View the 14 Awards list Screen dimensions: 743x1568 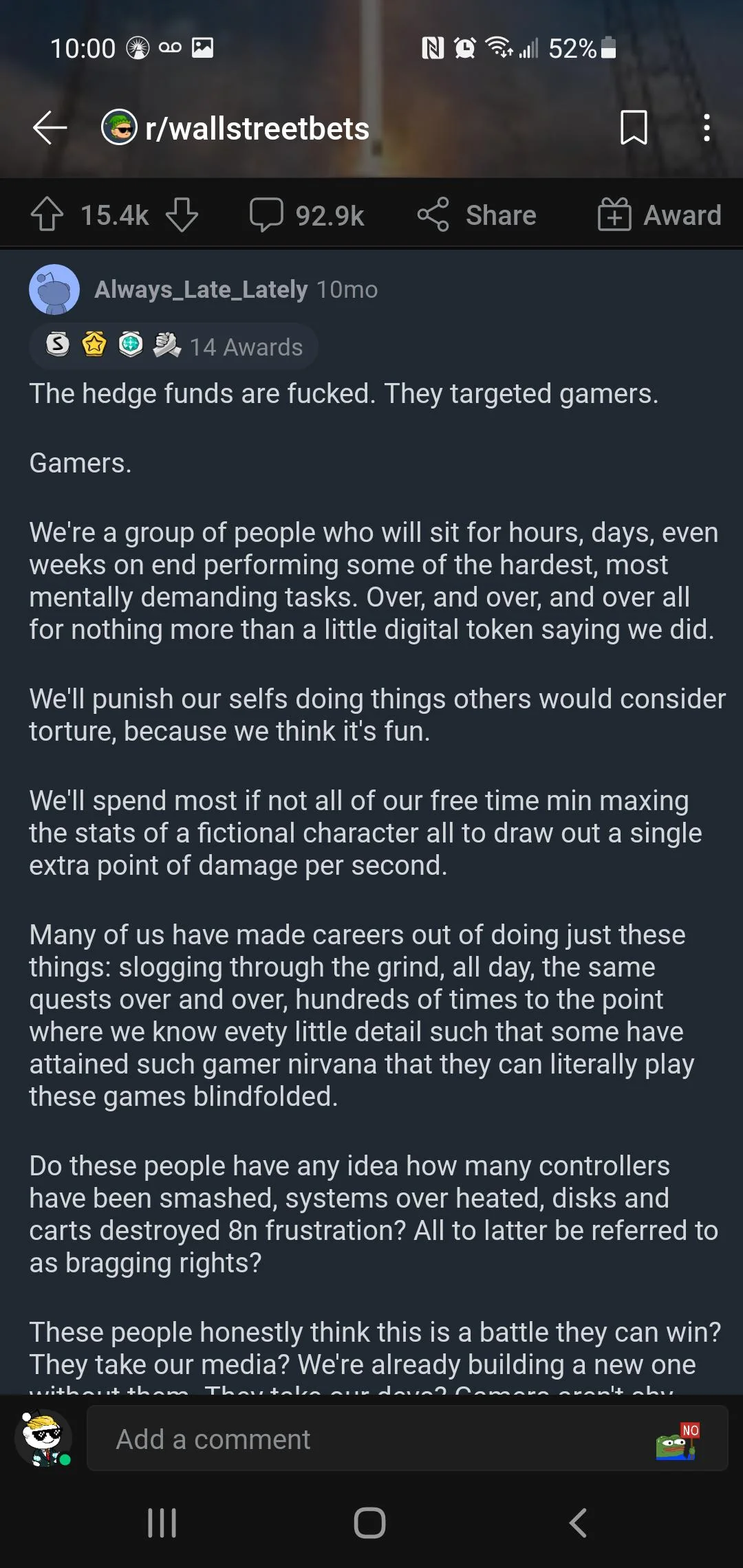click(x=174, y=347)
